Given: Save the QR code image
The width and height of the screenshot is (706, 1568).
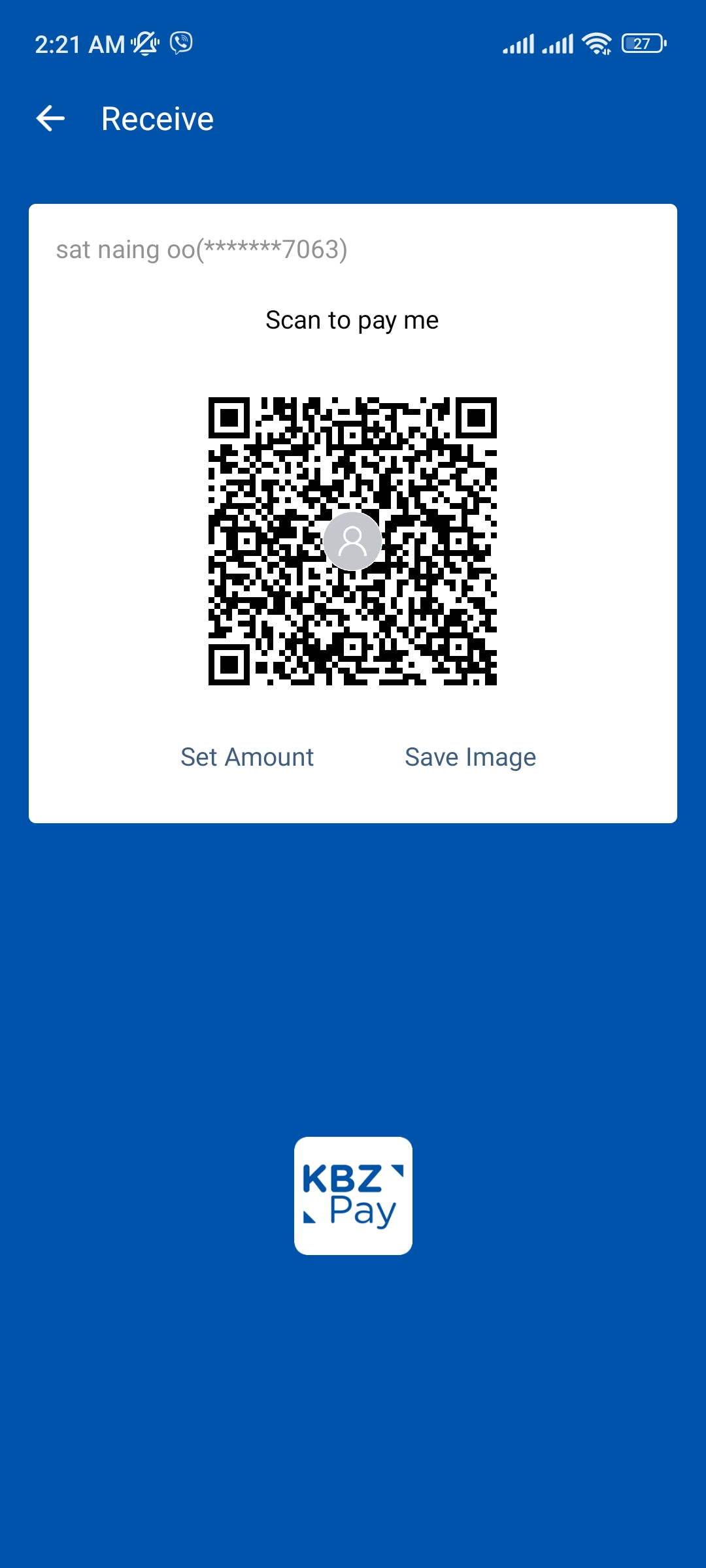Looking at the screenshot, I should [x=470, y=757].
